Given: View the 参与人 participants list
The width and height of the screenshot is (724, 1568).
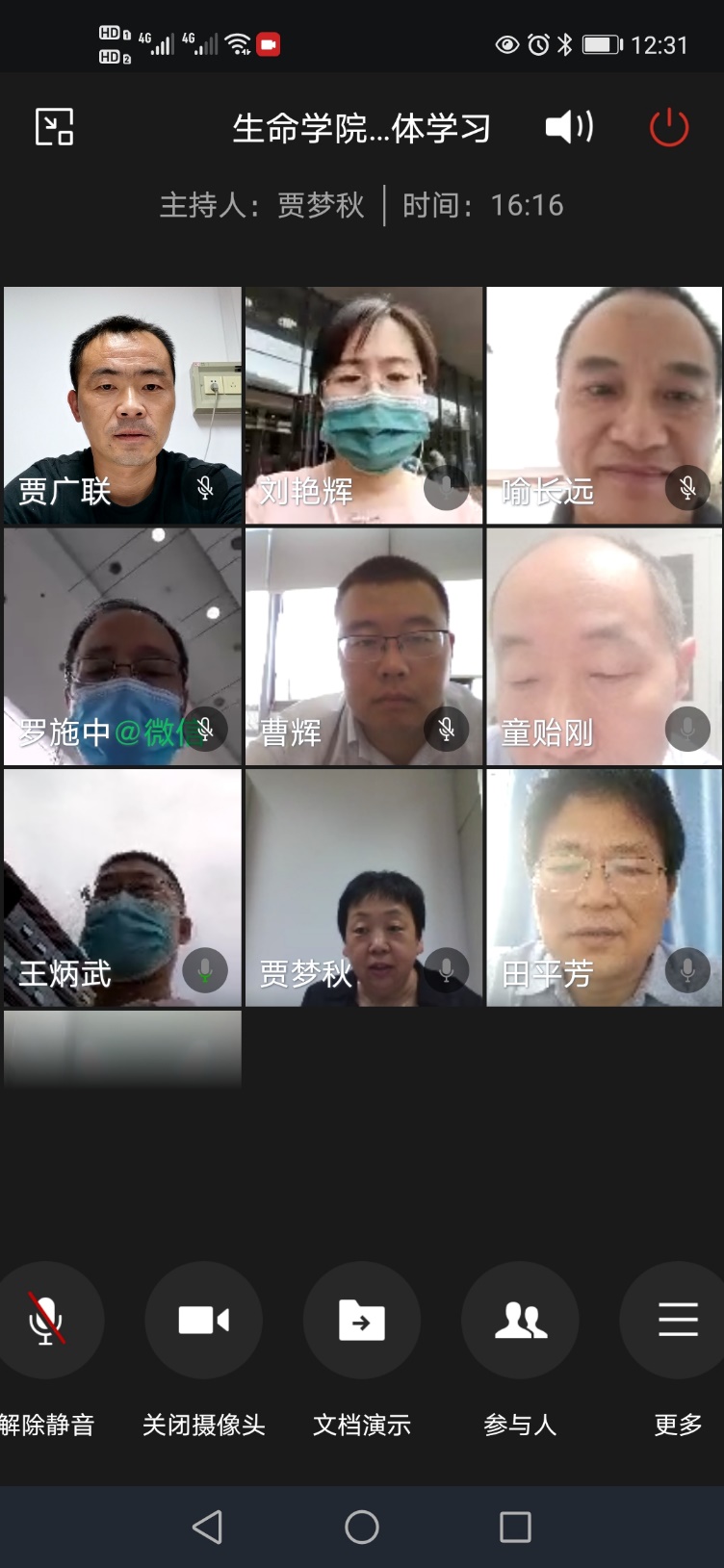Looking at the screenshot, I should (x=520, y=1320).
